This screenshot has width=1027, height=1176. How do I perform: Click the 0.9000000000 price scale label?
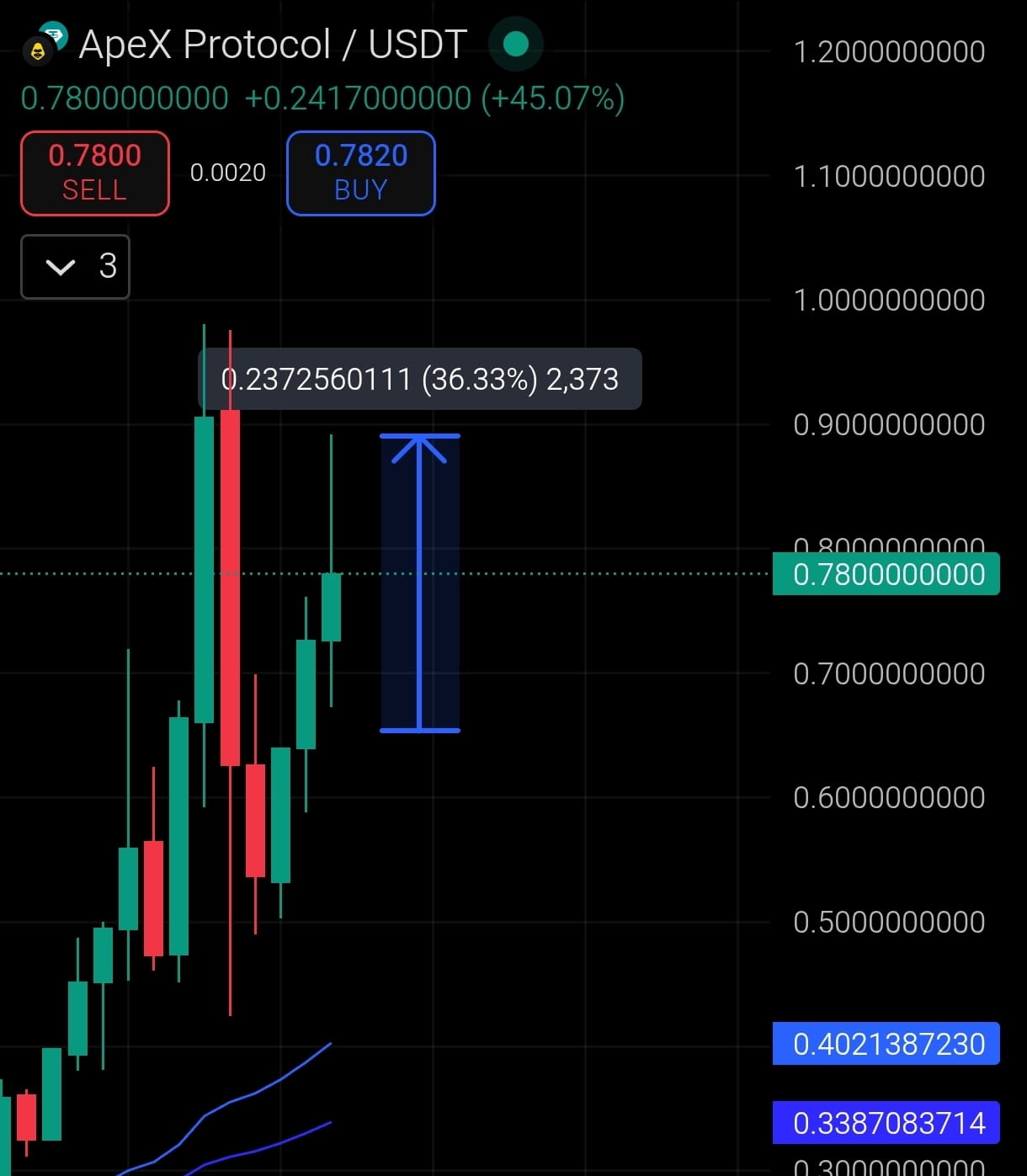pos(888,424)
